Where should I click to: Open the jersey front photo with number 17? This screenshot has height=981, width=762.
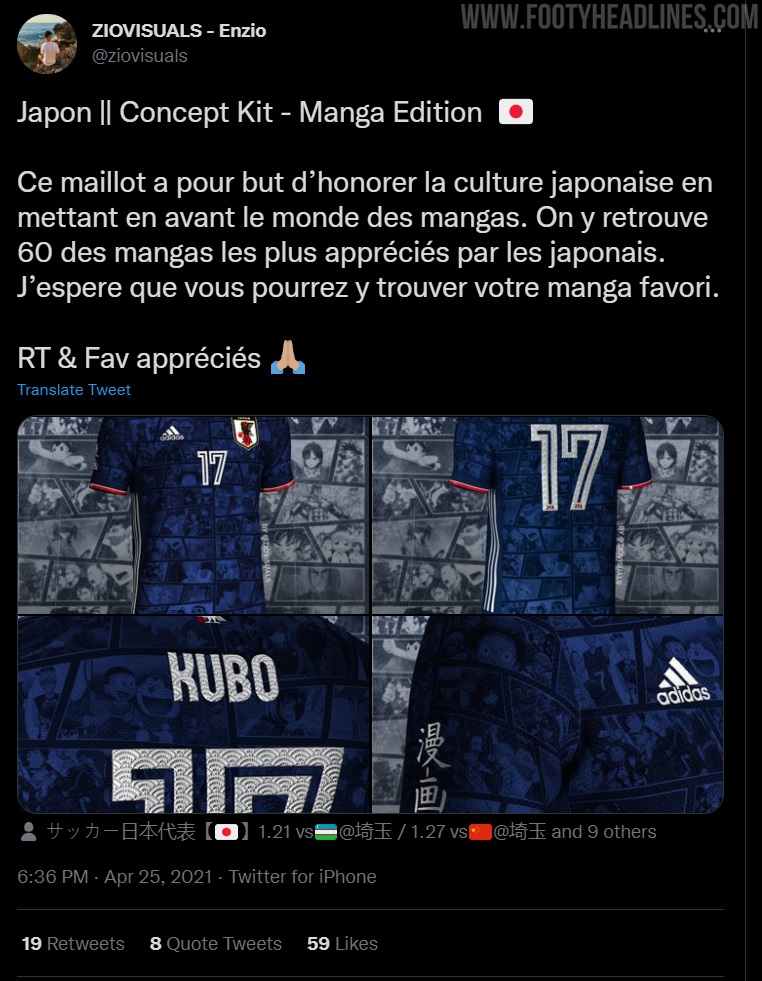tap(193, 514)
